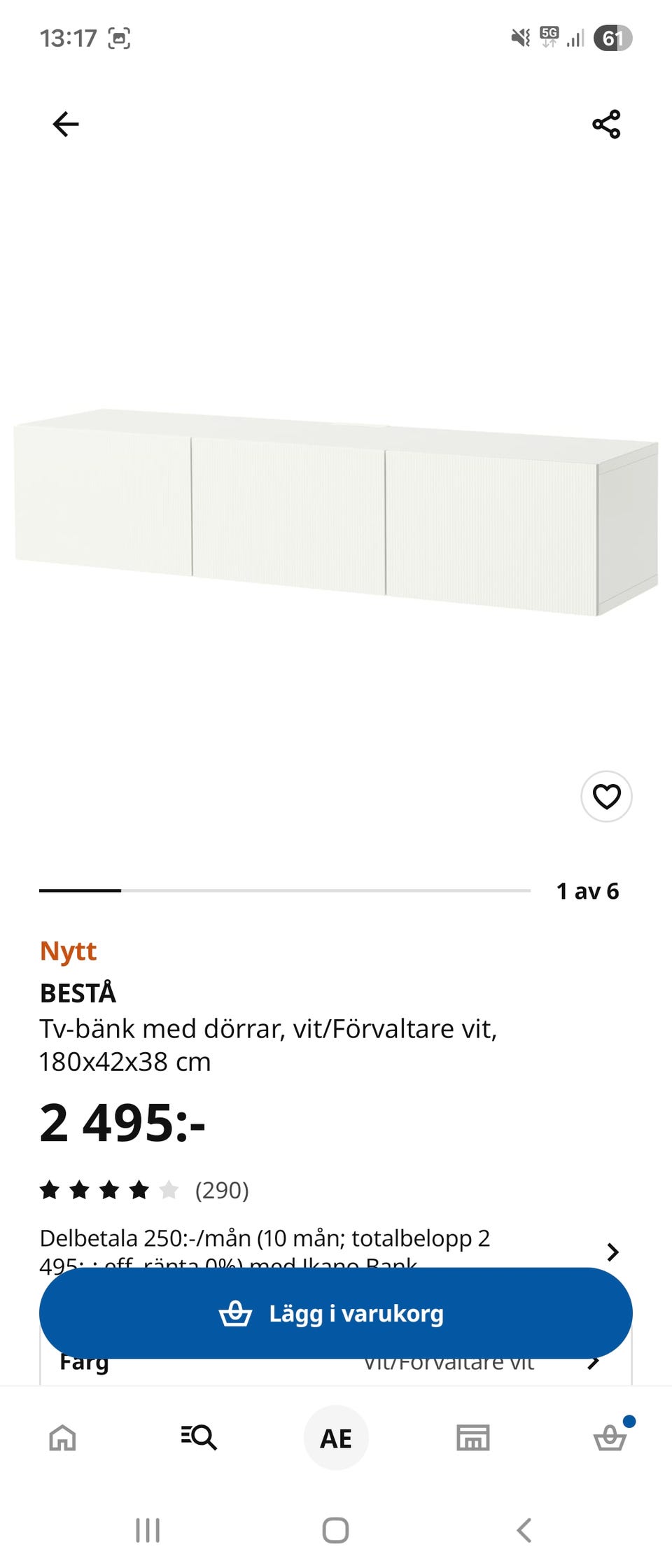The width and height of the screenshot is (672, 1568).
Task: Open the search tab
Action: 199,1438
